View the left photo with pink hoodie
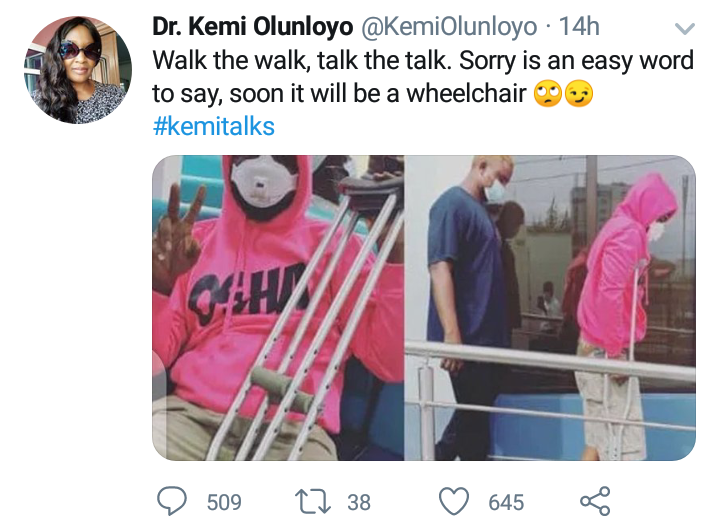This screenshot has height=528, width=720. point(277,307)
